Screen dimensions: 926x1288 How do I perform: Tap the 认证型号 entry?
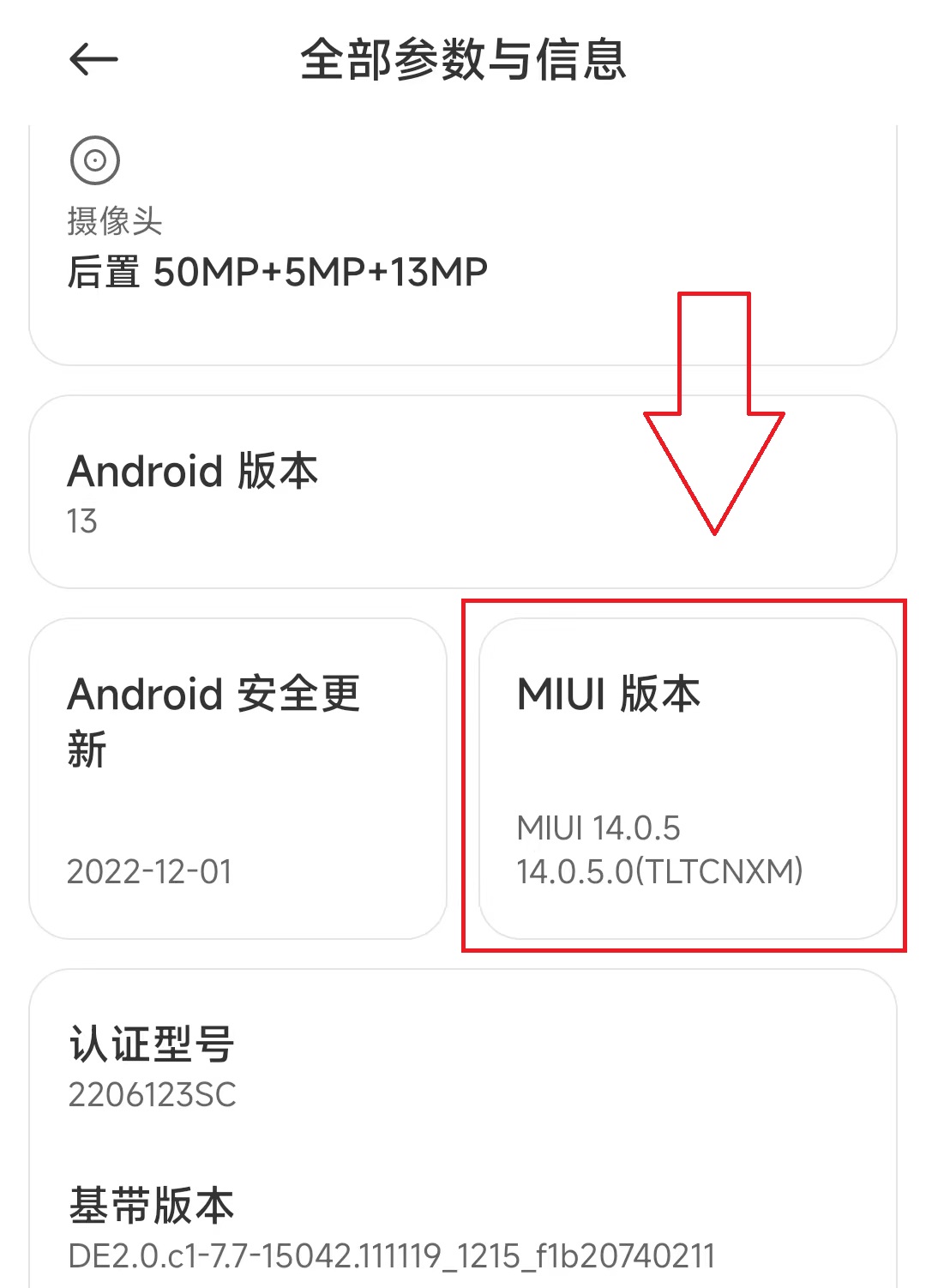[152, 1044]
